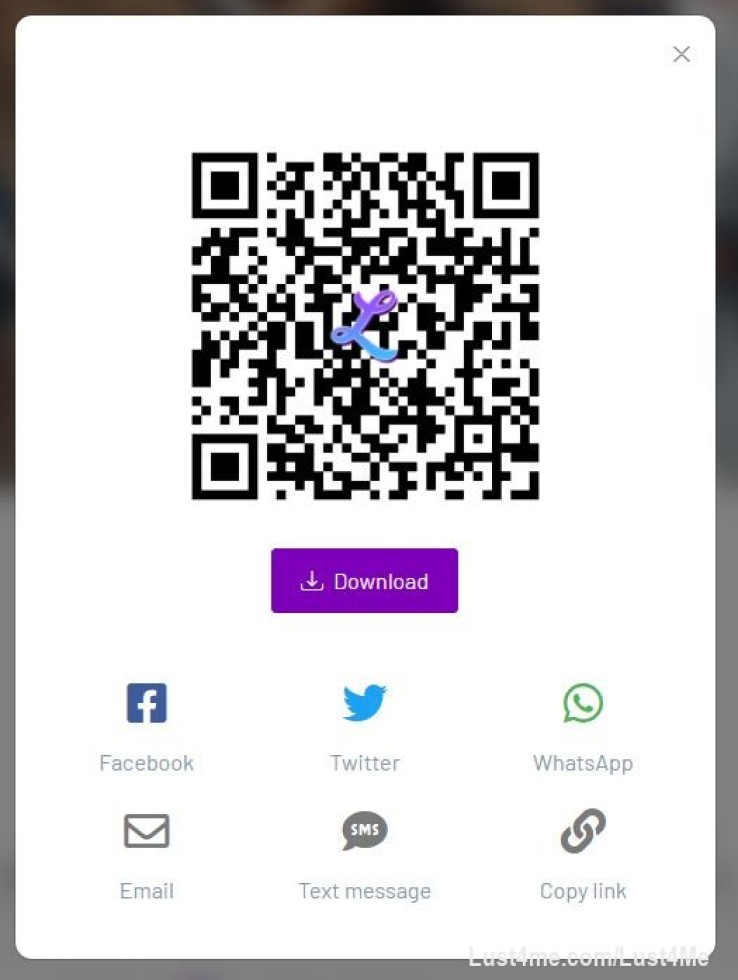Image resolution: width=738 pixels, height=980 pixels.
Task: Pick the Text message option
Action: [364, 890]
